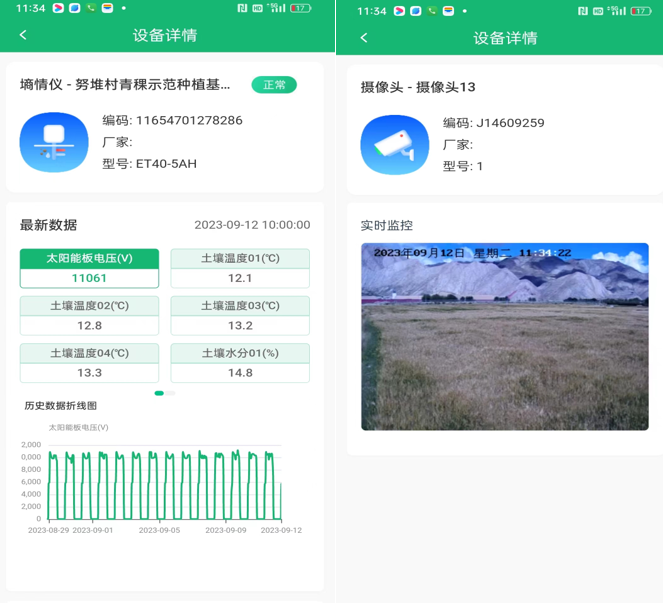Open the 实时监控 live camera feed

tap(504, 337)
